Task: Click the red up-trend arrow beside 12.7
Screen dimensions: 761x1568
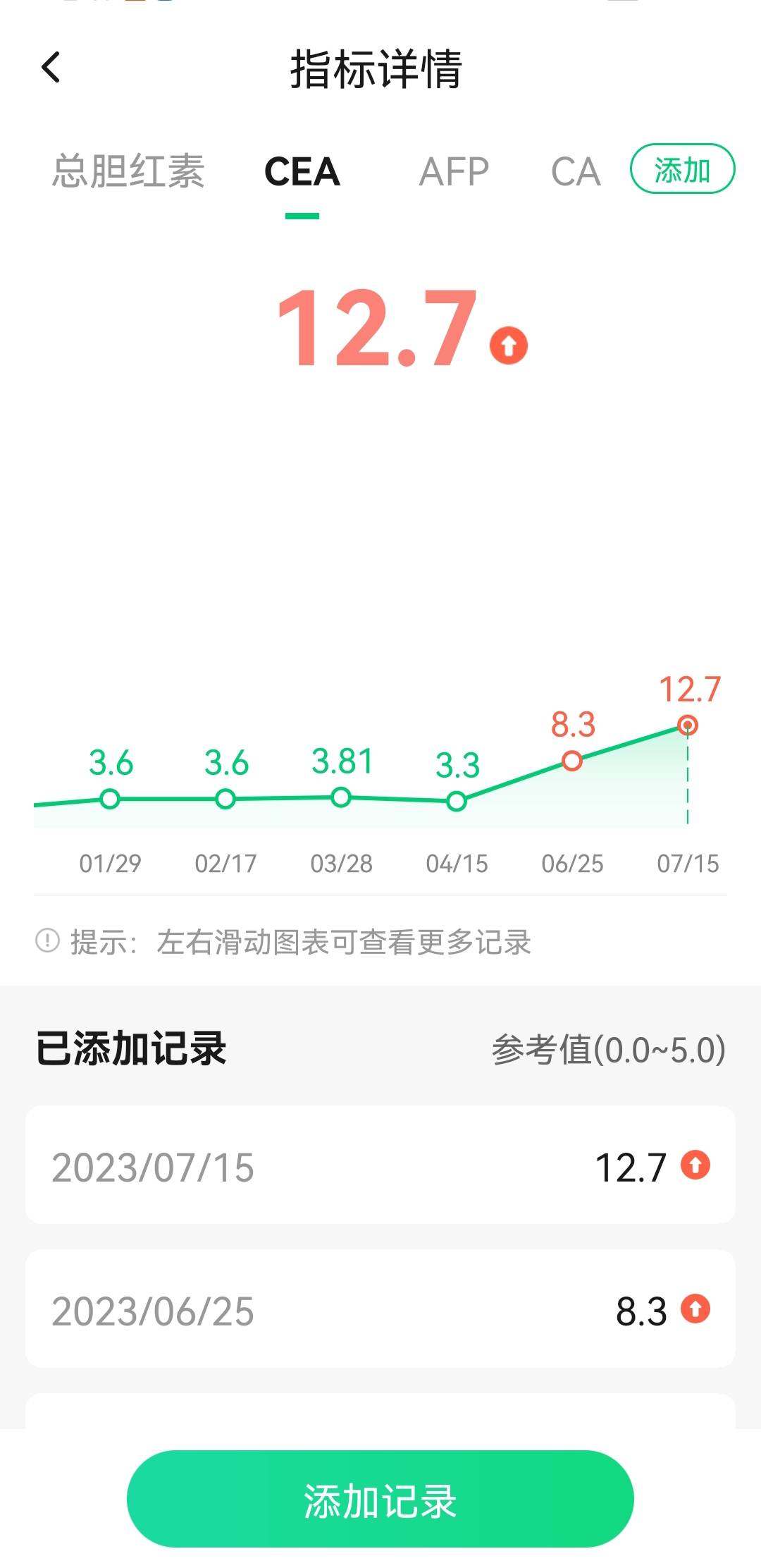Action: pos(509,343)
